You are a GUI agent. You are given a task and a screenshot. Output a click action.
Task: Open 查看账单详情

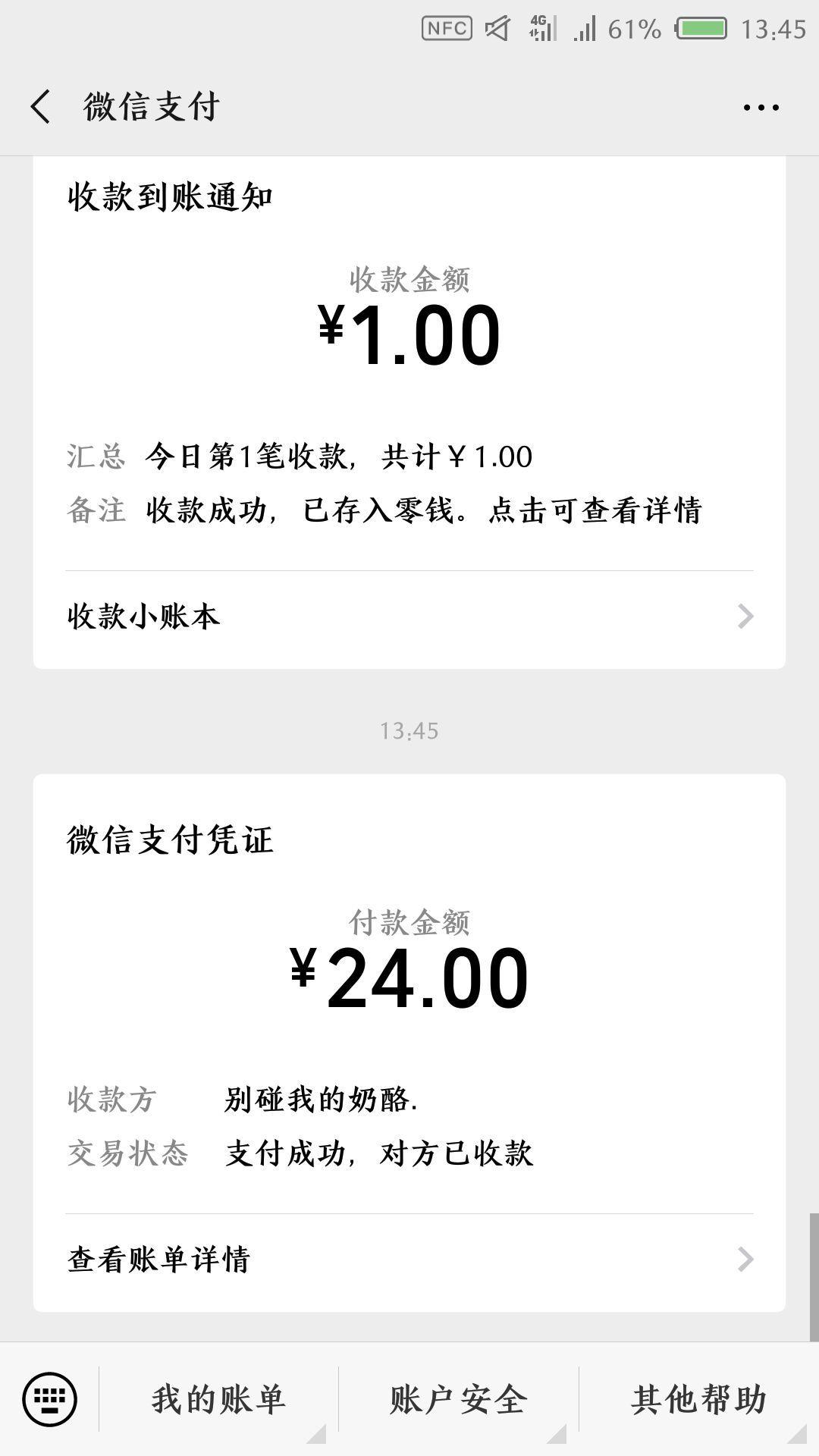click(409, 1260)
